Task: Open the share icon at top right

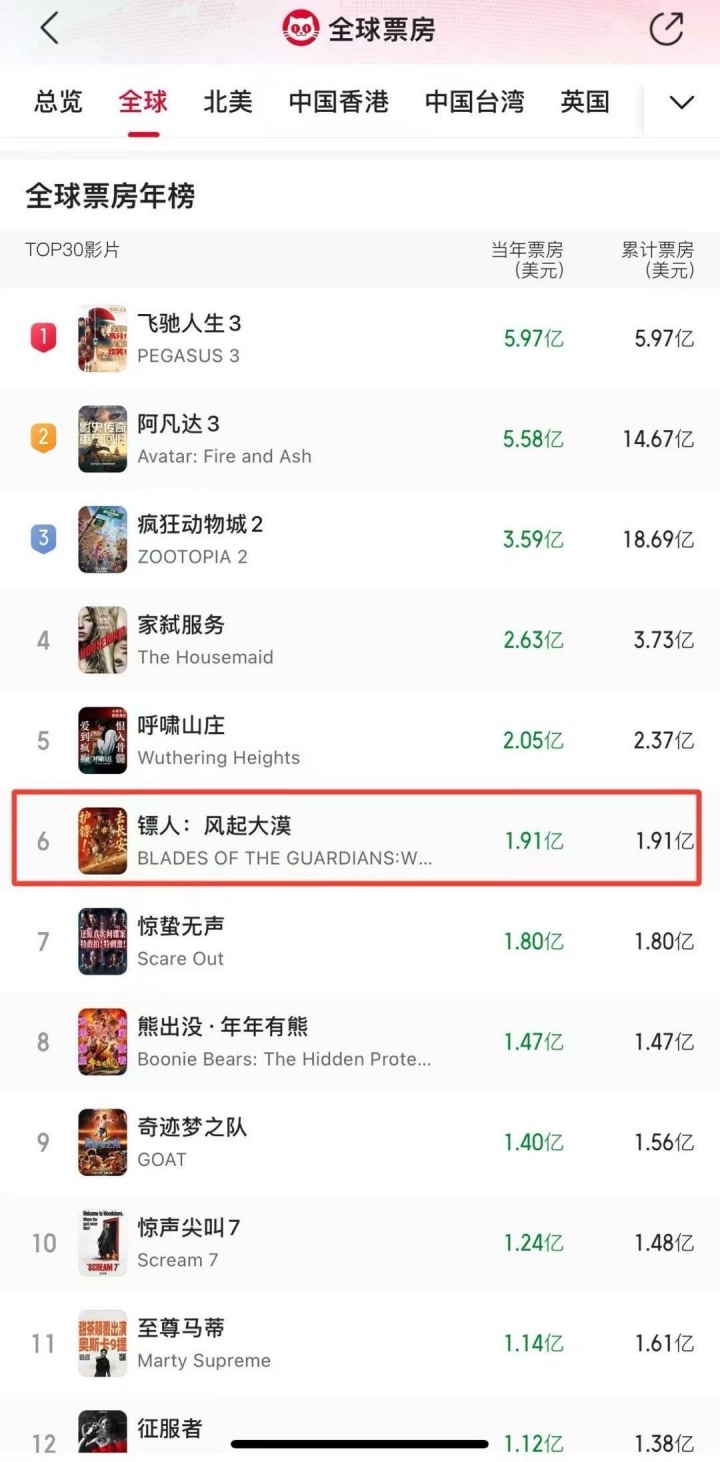Action: 668,28
